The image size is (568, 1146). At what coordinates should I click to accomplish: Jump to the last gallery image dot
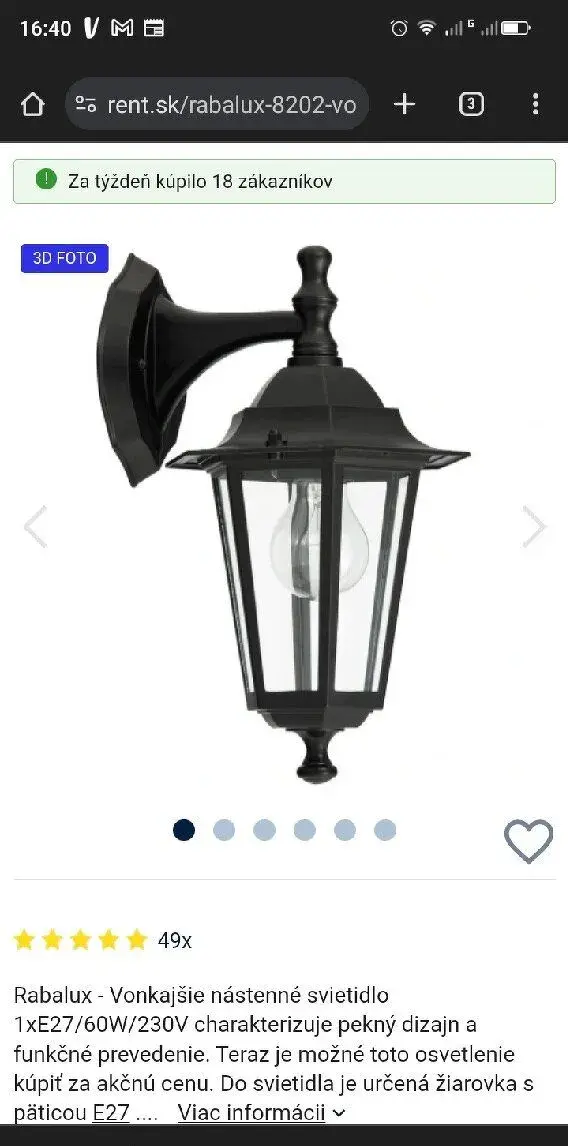[385, 830]
